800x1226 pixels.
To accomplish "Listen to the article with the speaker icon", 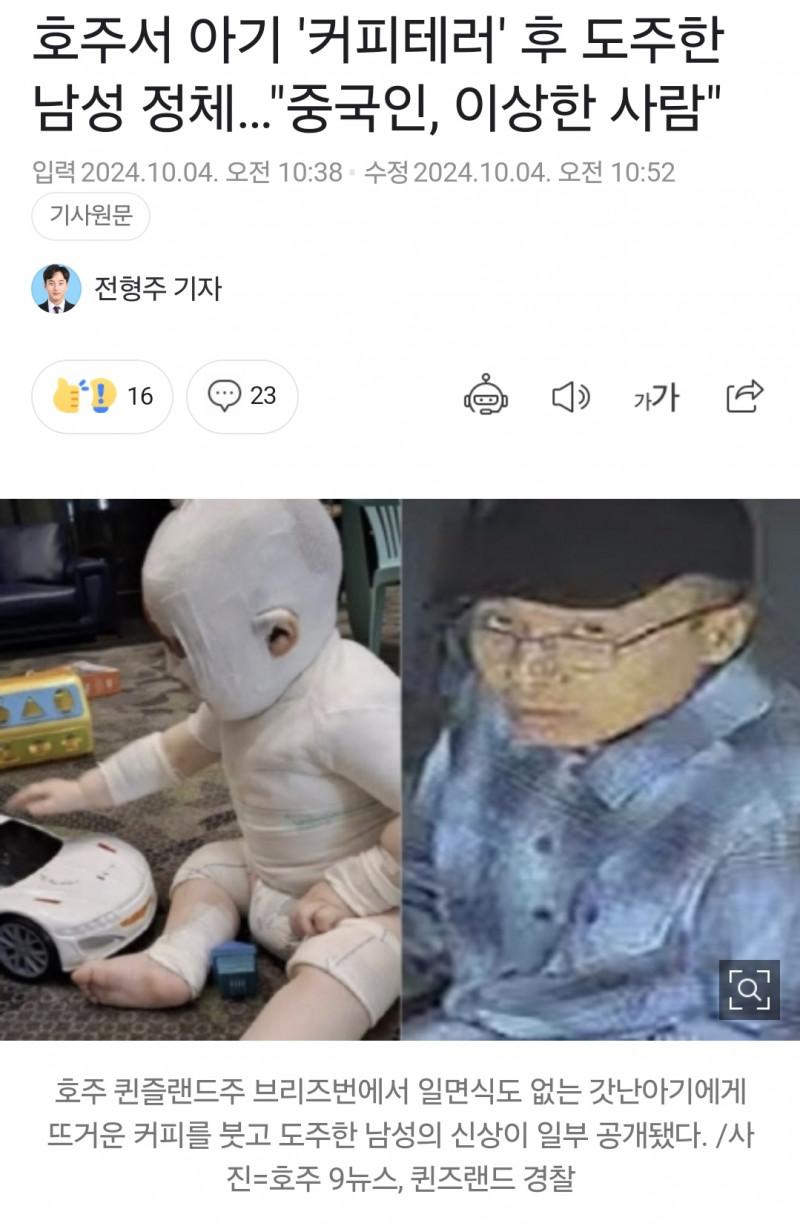I will pyautogui.click(x=571, y=397).
